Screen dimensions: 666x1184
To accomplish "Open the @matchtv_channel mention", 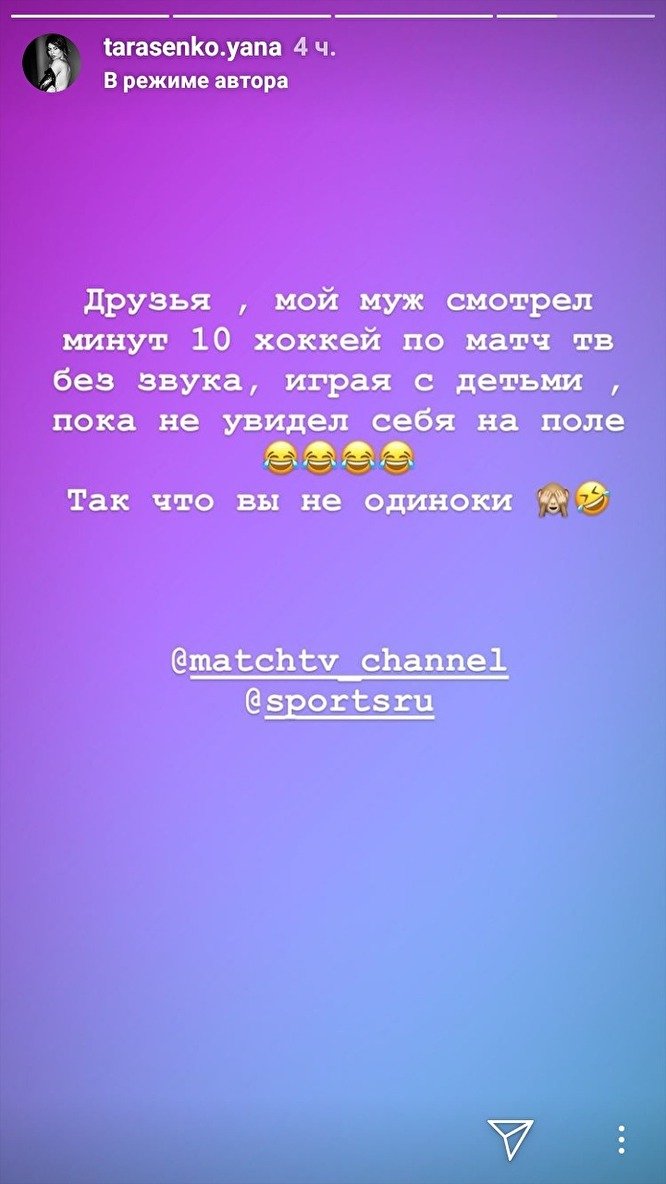I will 338,661.
